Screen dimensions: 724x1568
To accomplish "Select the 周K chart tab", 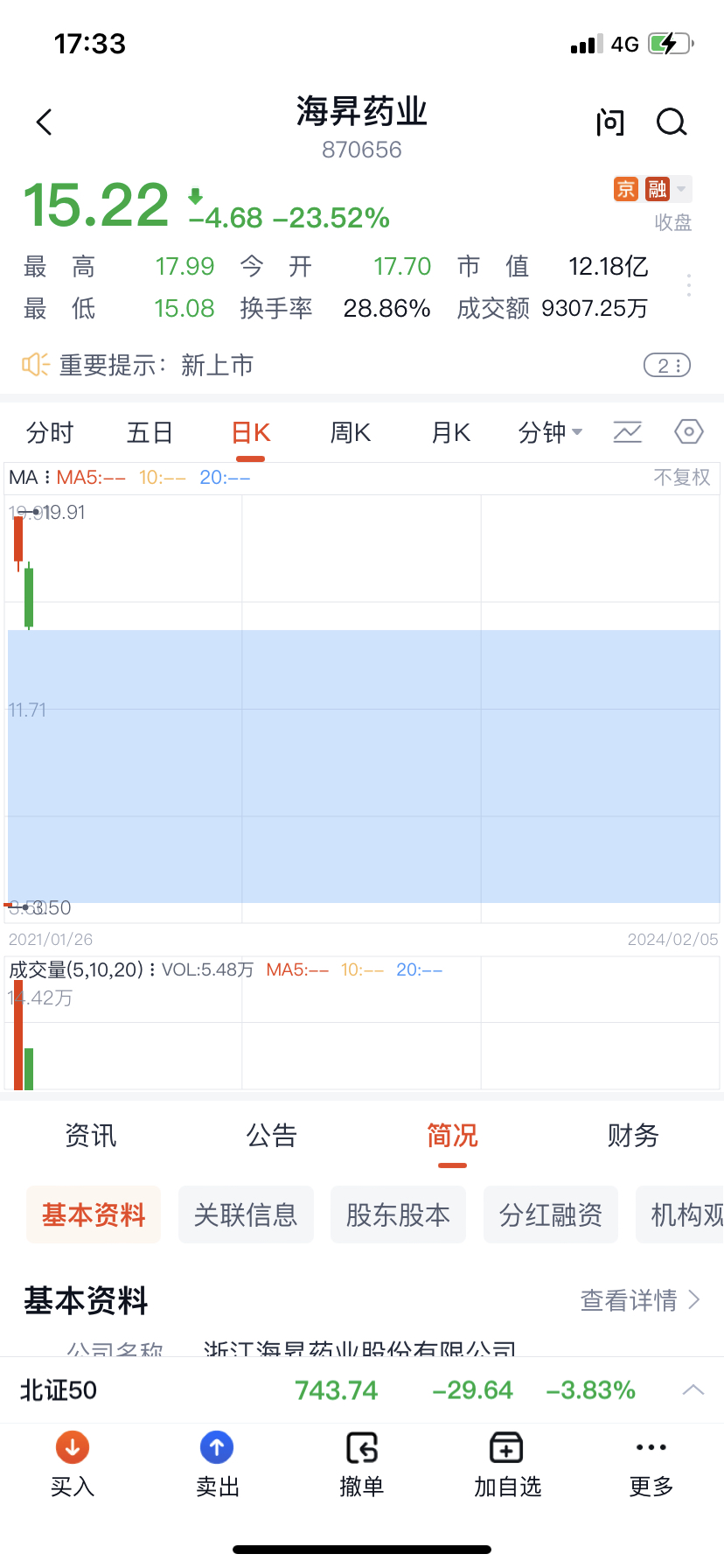I will (351, 432).
